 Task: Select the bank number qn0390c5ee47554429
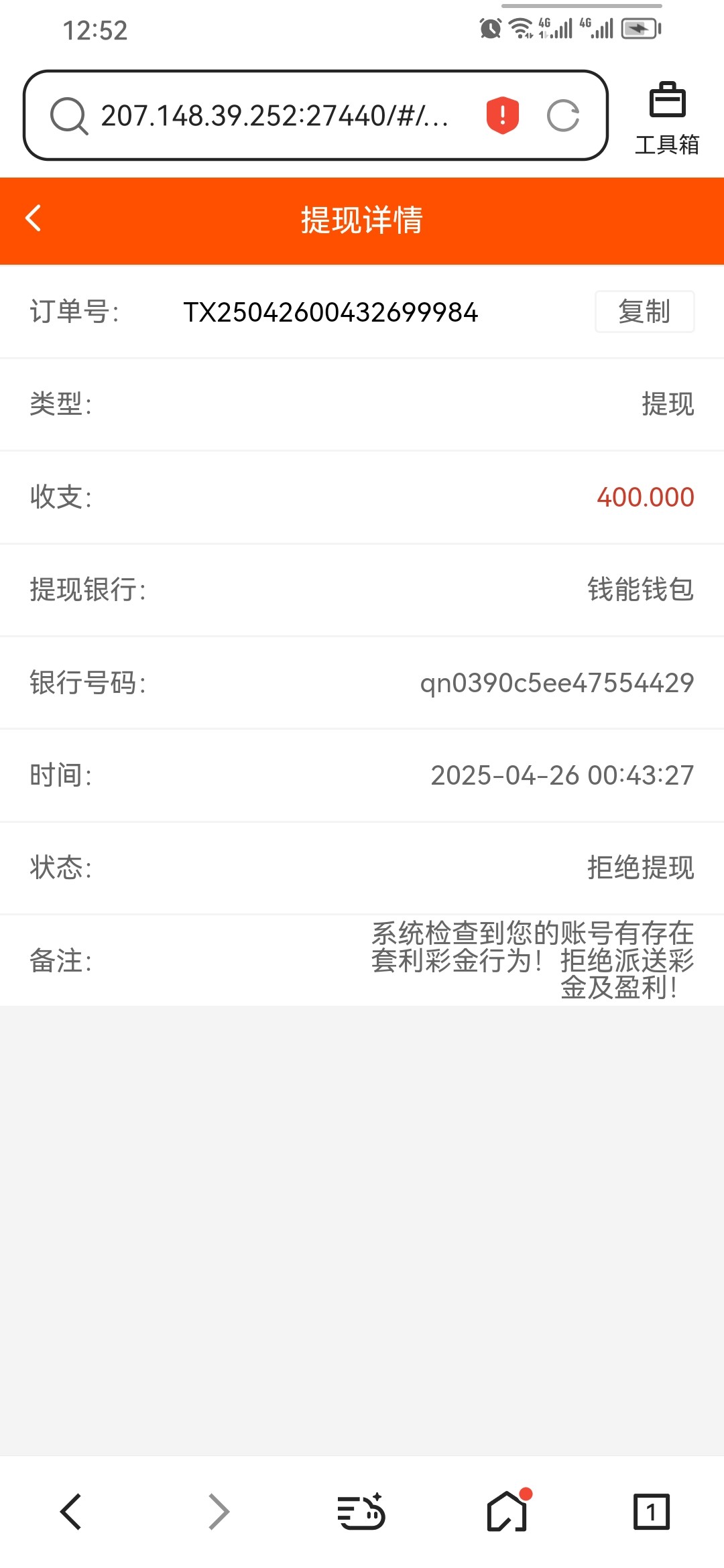(x=556, y=683)
